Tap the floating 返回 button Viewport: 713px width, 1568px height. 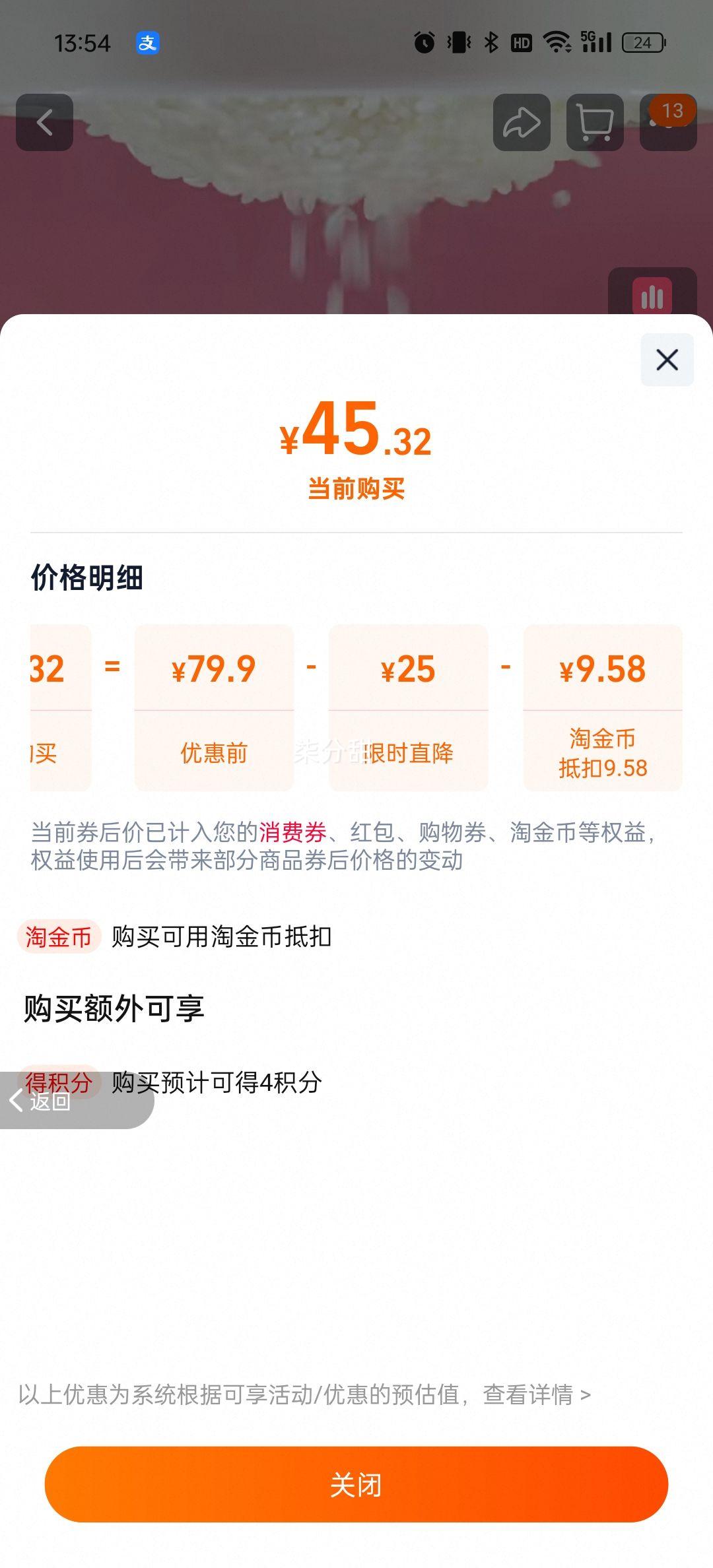(46, 1101)
